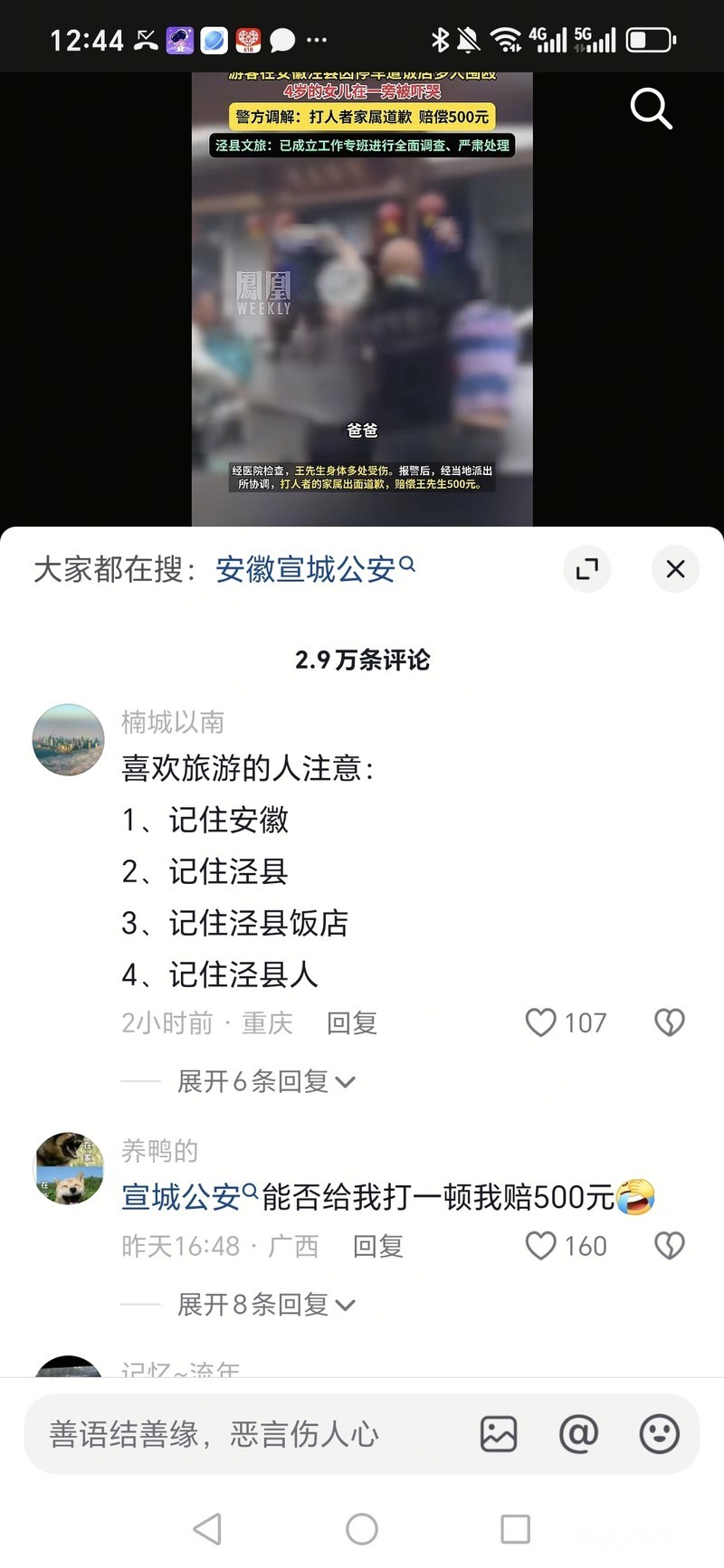Viewport: 724px width, 1568px height.
Task: Open 养鸭的's profile avatar
Action: coord(68,1168)
